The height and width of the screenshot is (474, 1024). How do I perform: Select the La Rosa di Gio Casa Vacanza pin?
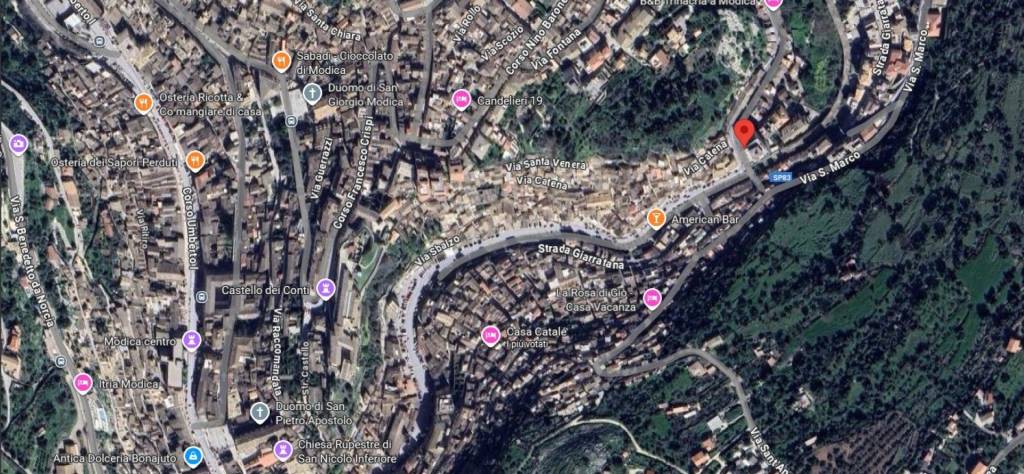tap(653, 298)
